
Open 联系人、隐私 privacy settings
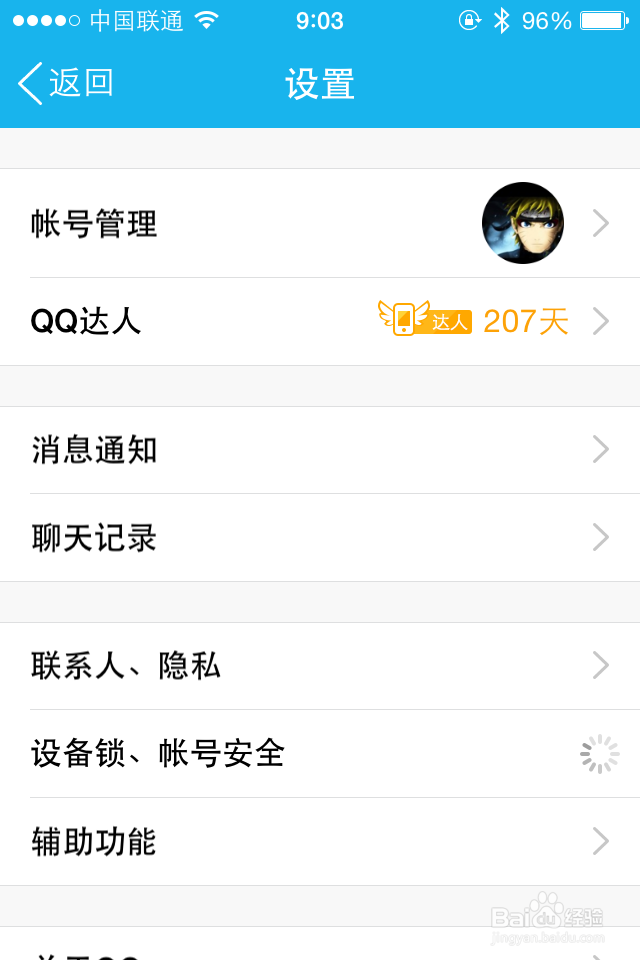point(320,666)
